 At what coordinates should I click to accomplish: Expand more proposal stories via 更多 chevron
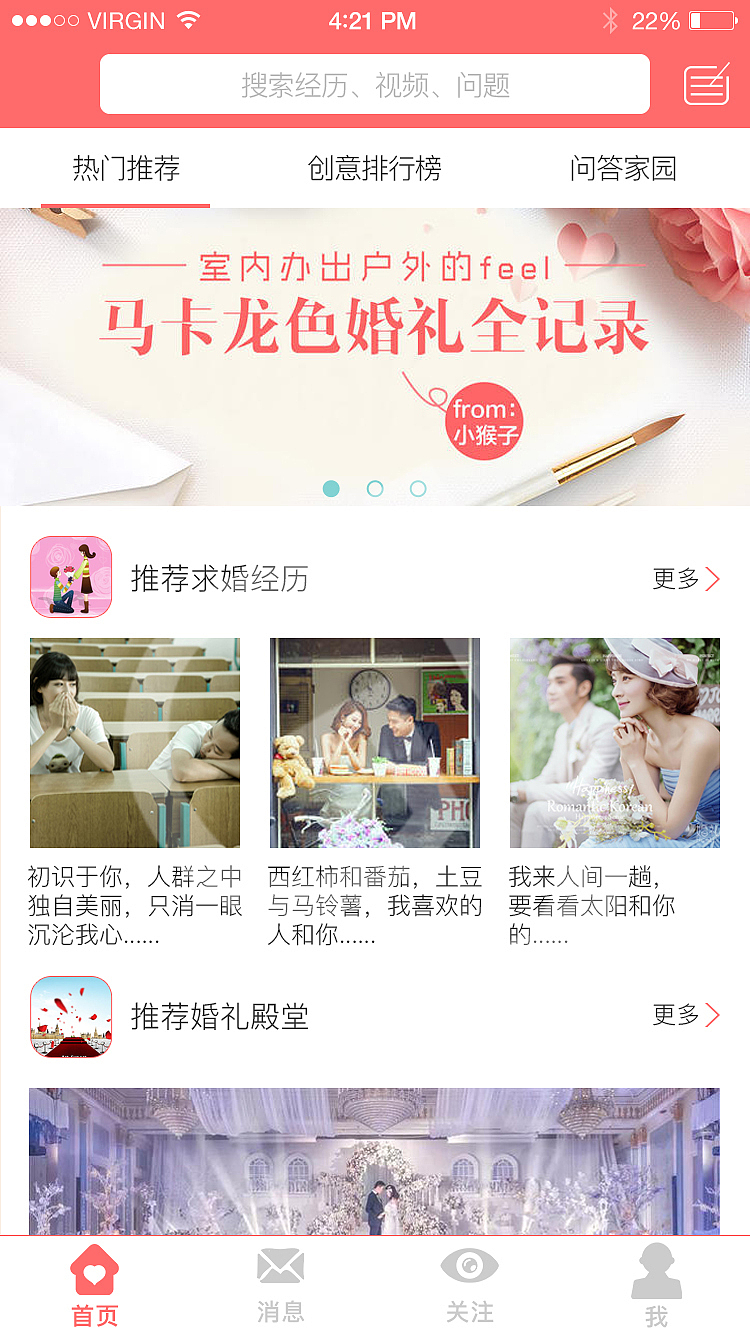point(686,578)
